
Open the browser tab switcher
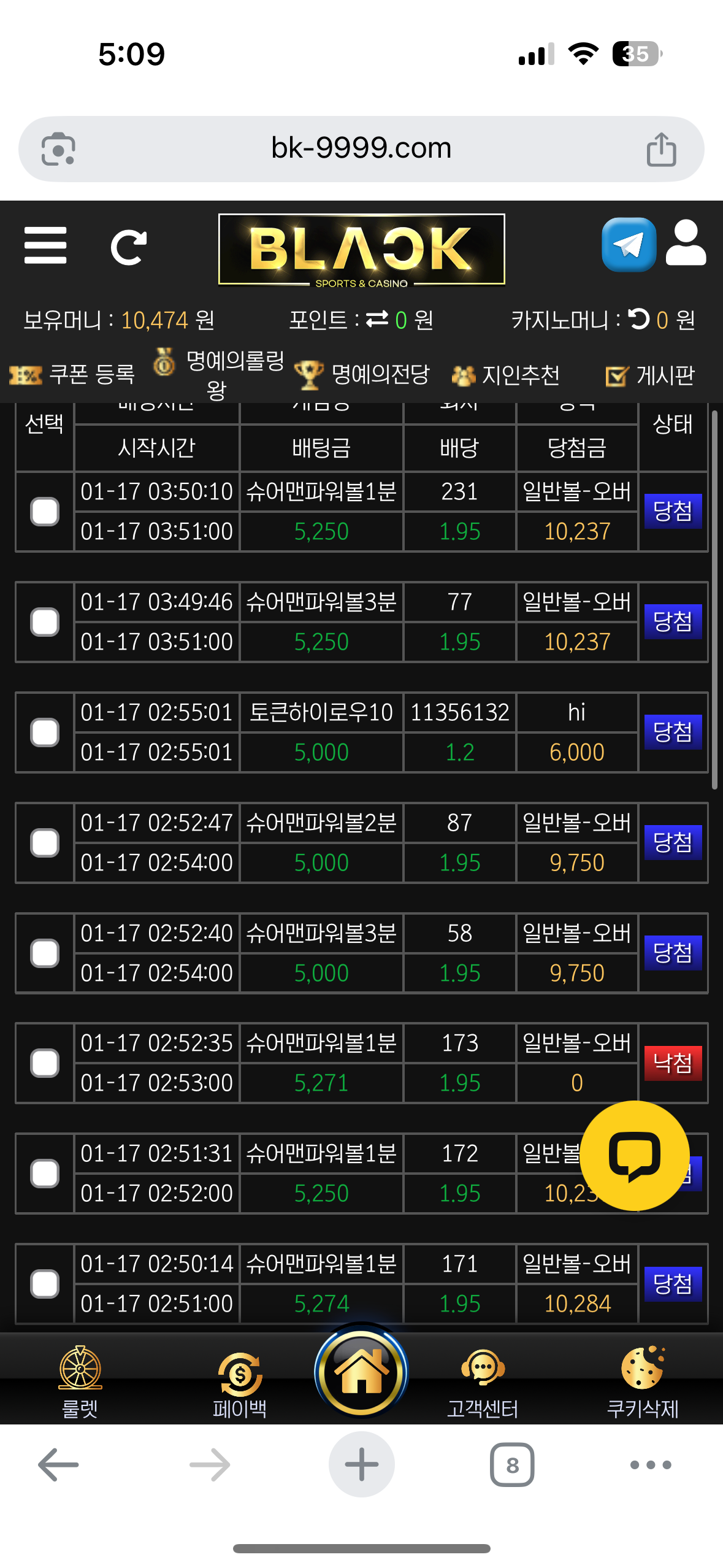pyautogui.click(x=512, y=1465)
